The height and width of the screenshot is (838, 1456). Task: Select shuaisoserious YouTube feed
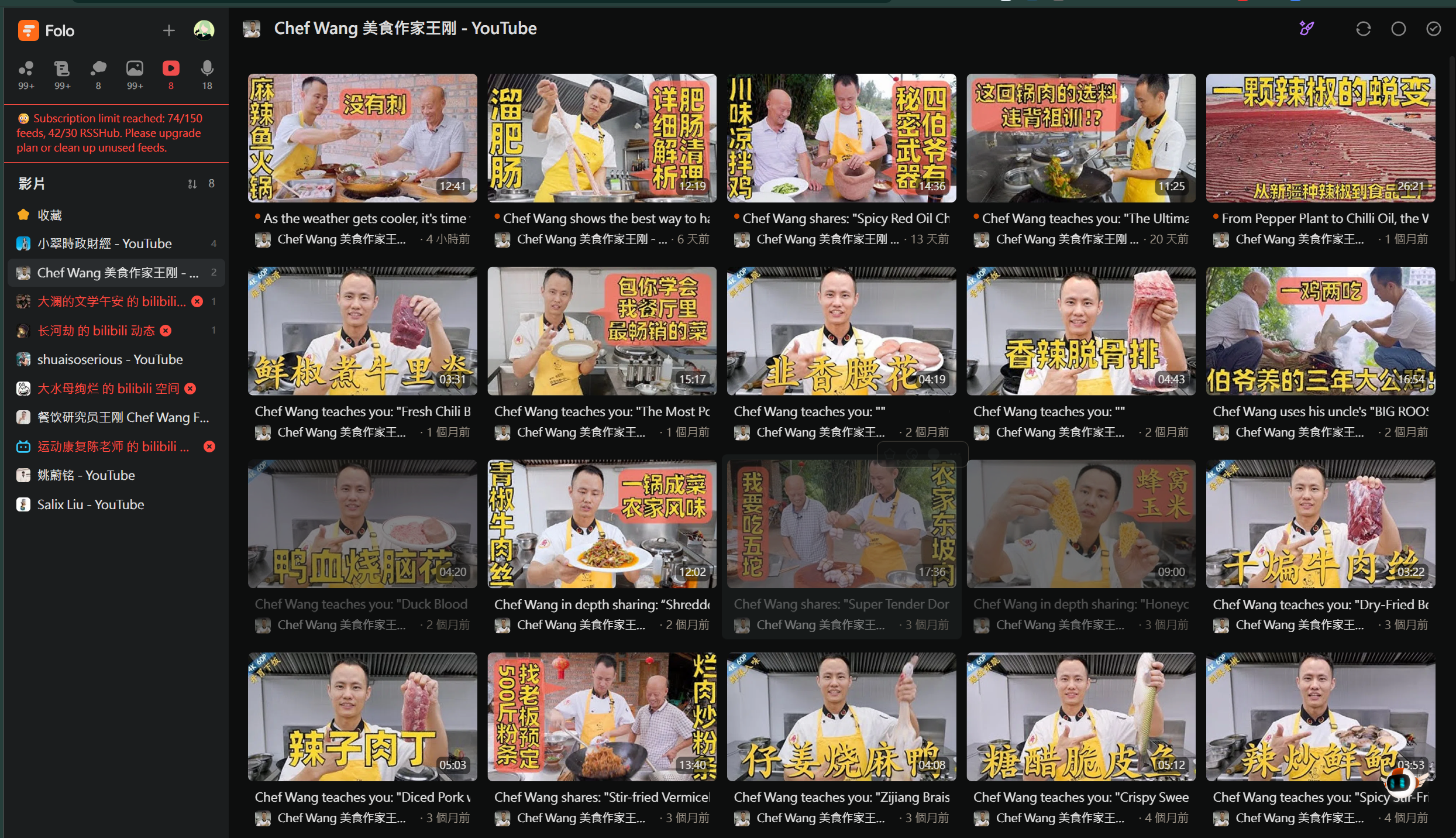[110, 359]
